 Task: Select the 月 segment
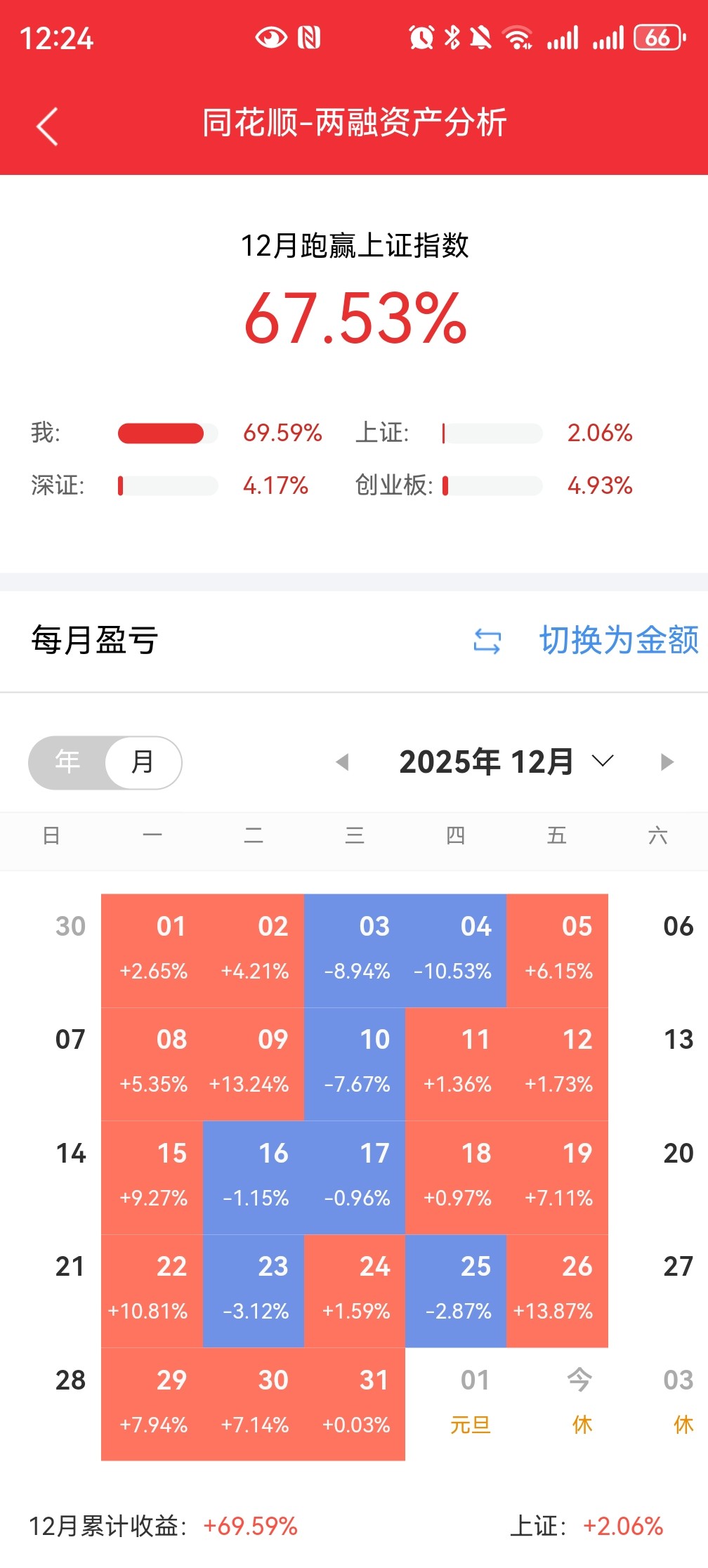tap(143, 762)
